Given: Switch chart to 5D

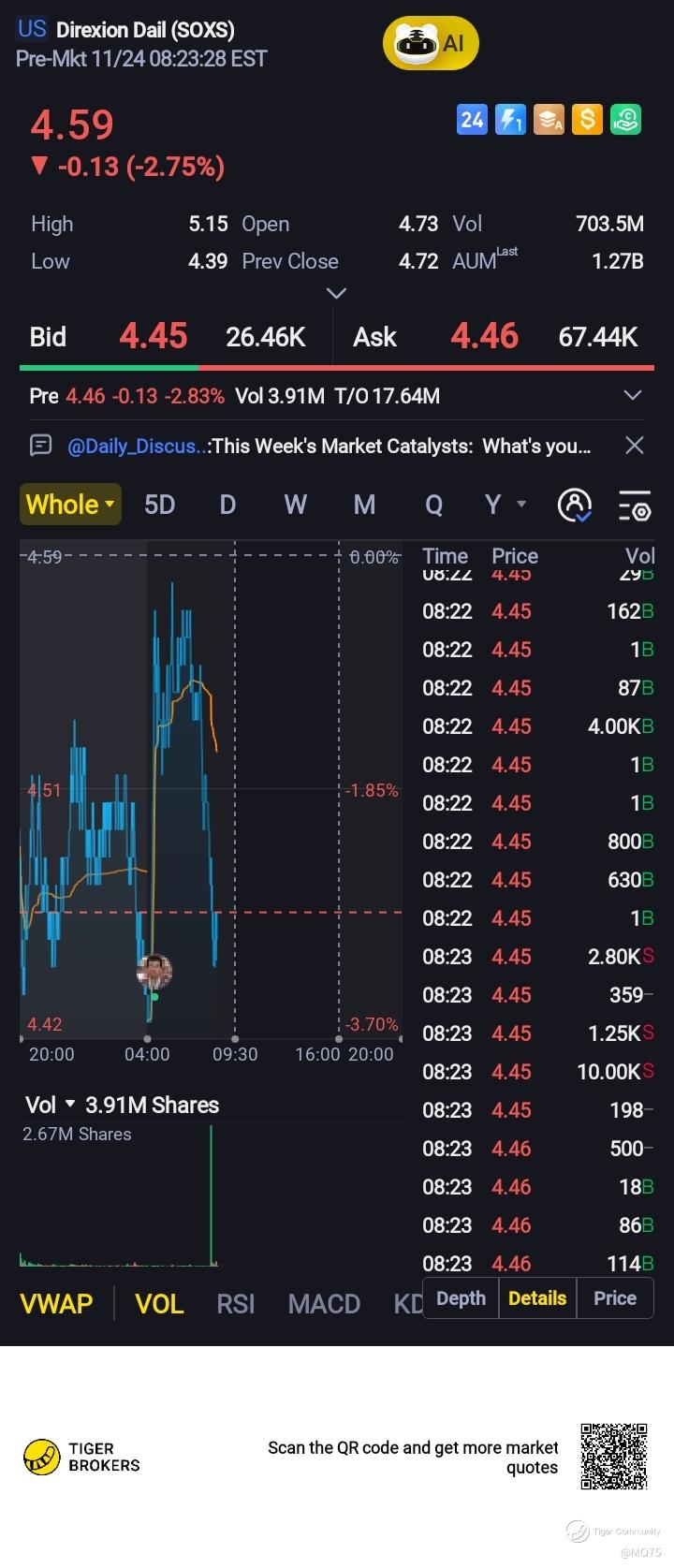Looking at the screenshot, I should [x=159, y=506].
